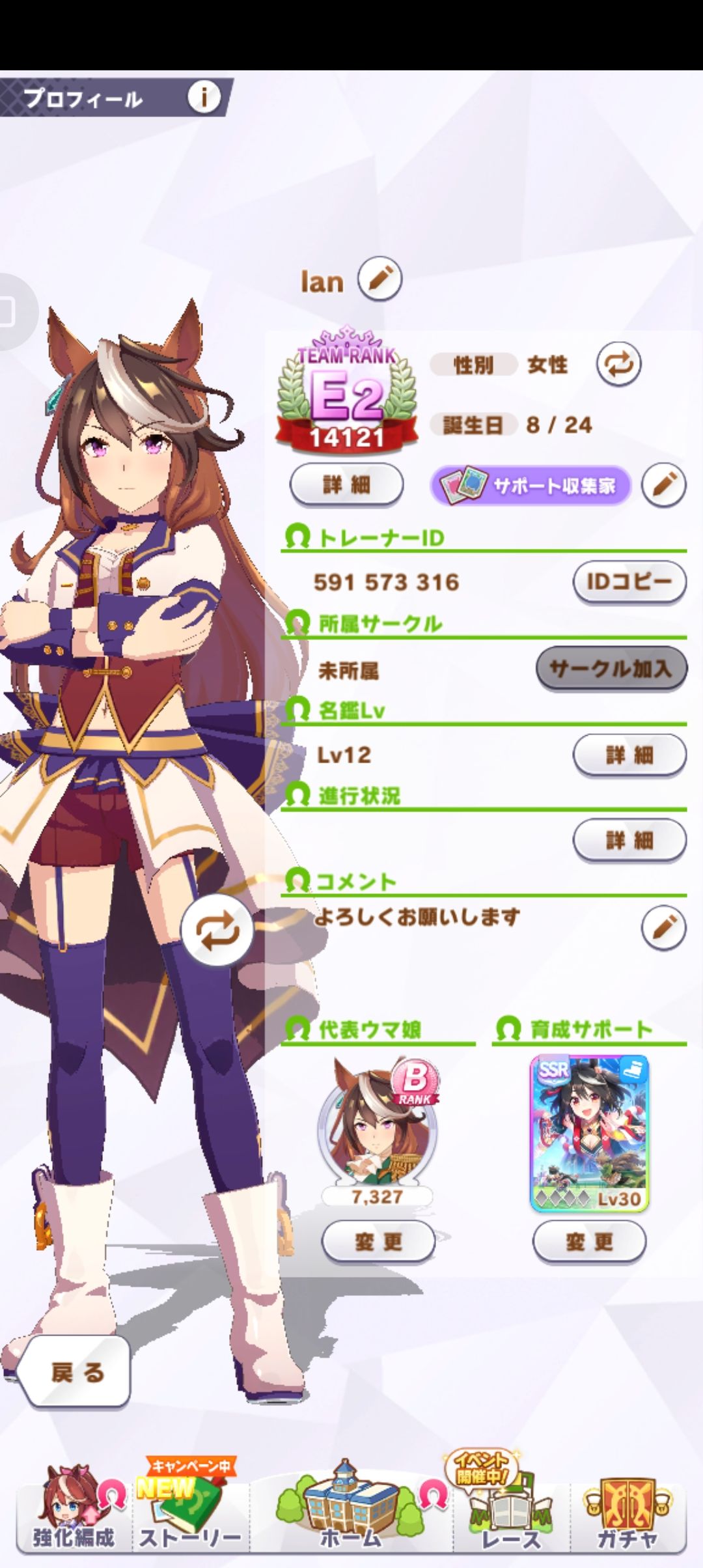Viewport: 703px width, 1568px height.
Task: Open the profile info icon
Action: (x=204, y=98)
